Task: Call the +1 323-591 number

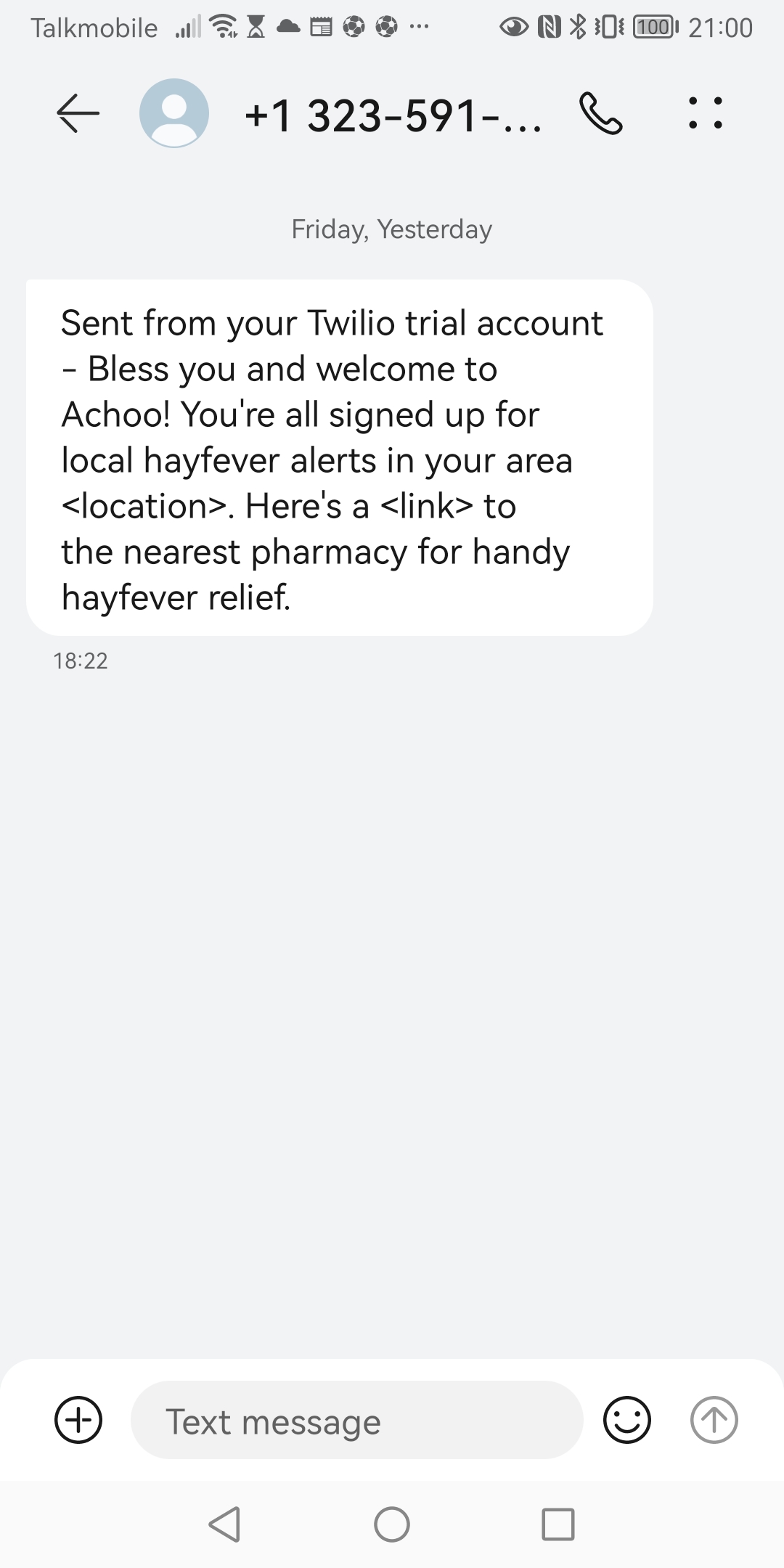Action: (x=601, y=113)
